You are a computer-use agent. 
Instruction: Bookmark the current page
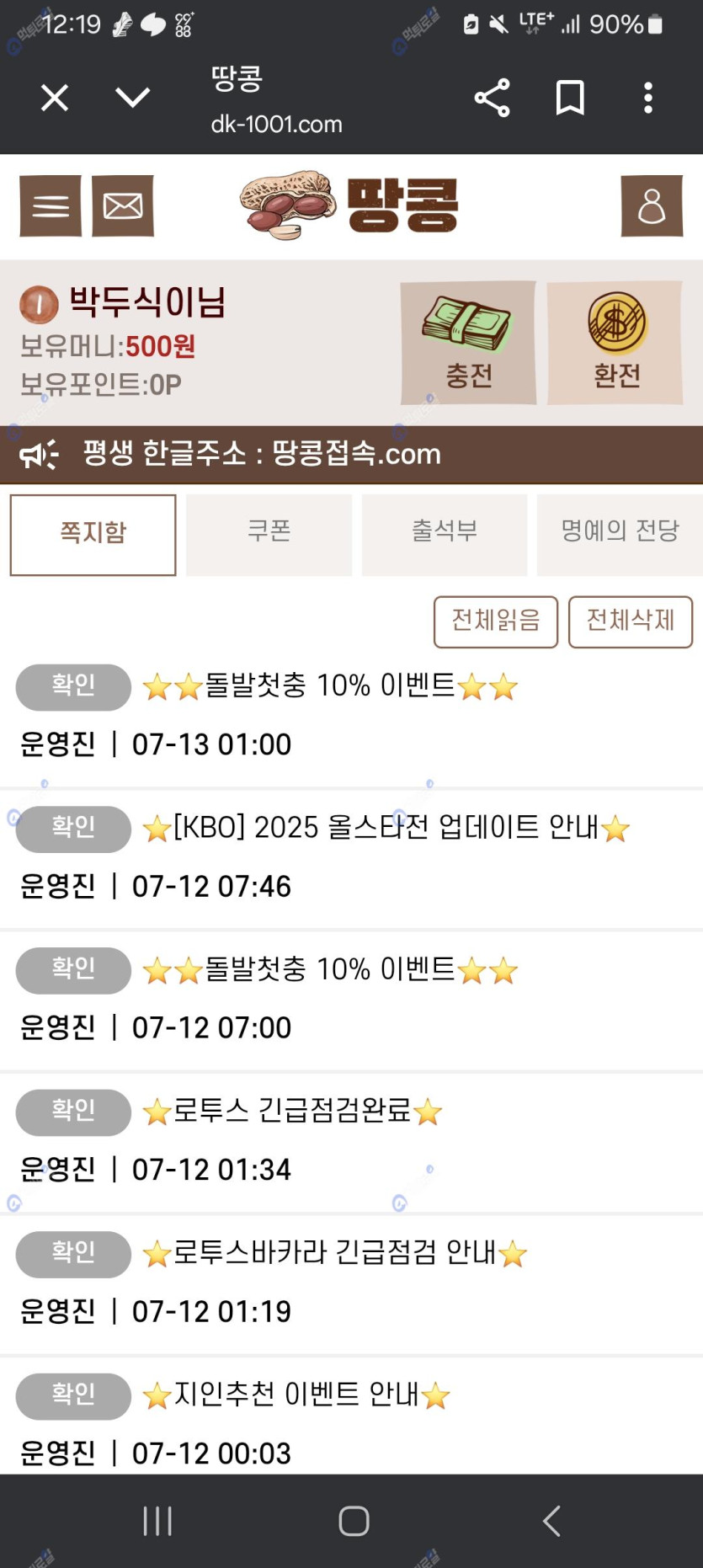pyautogui.click(x=570, y=99)
